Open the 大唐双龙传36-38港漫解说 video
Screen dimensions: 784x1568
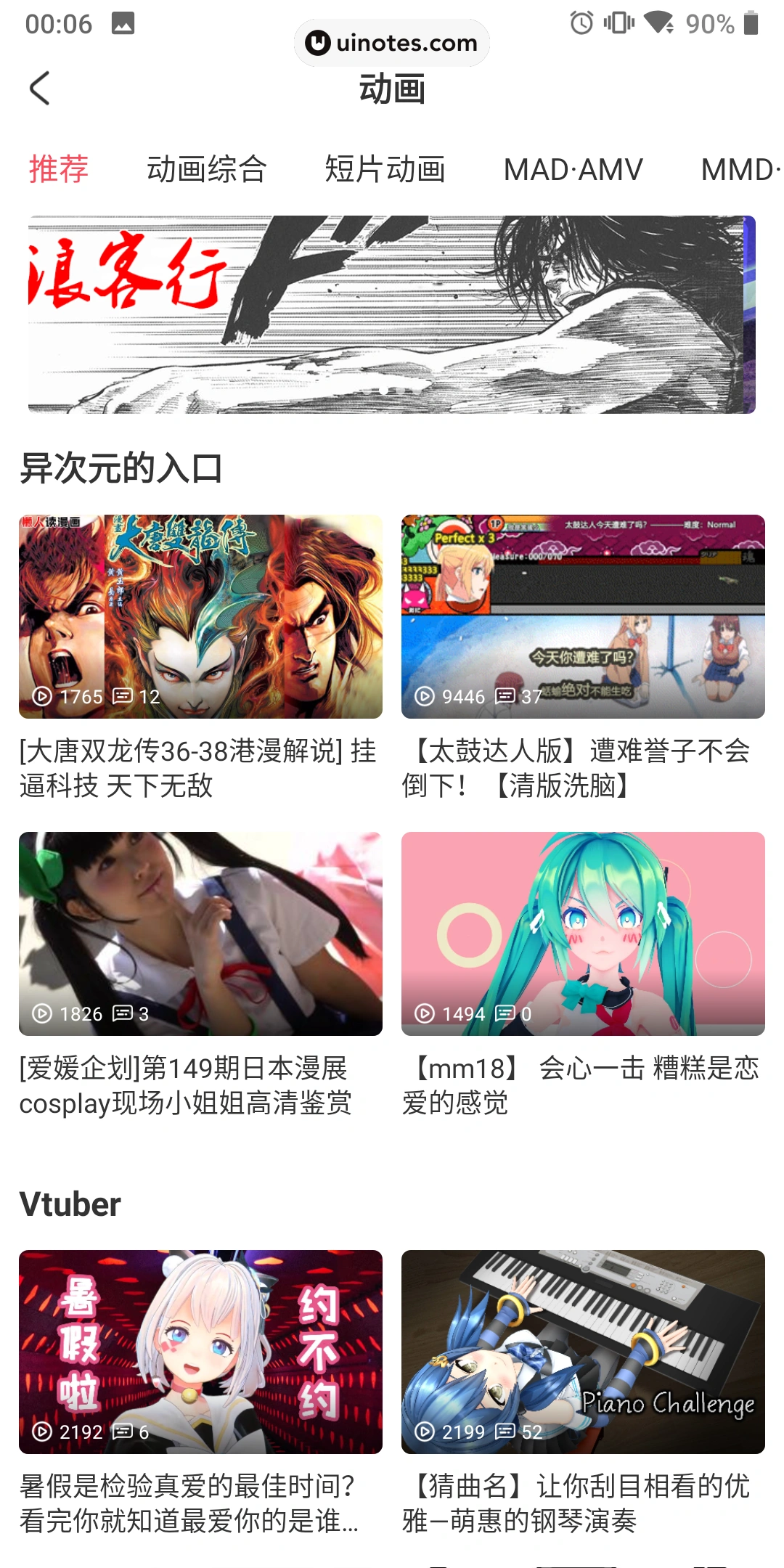pos(200,617)
